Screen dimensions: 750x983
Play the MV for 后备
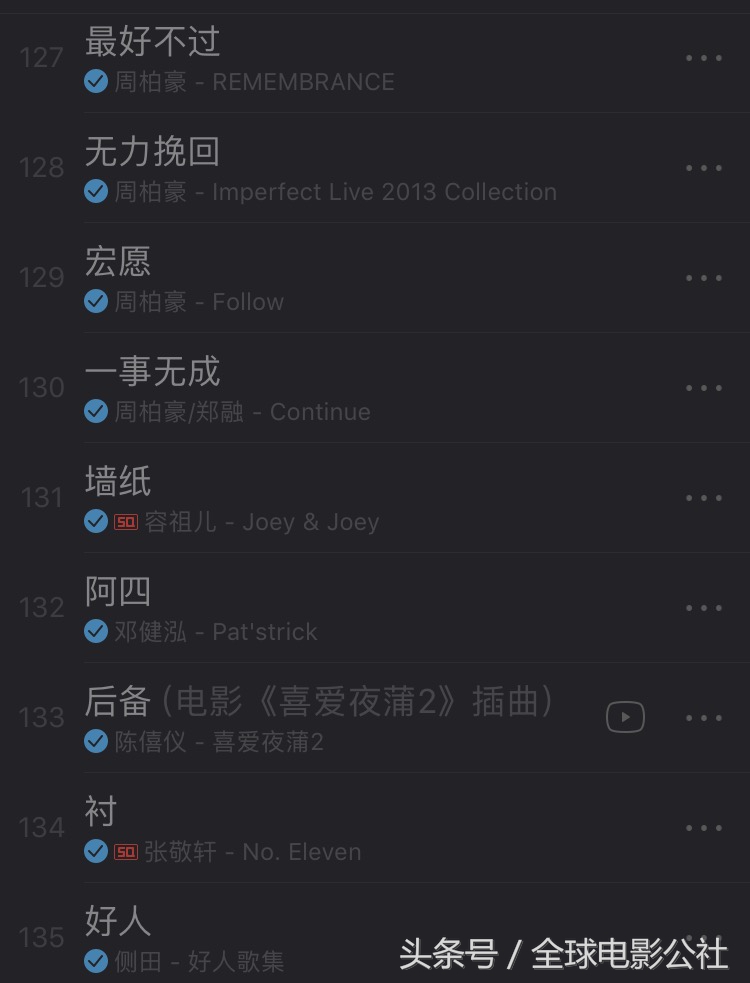[x=625, y=717]
